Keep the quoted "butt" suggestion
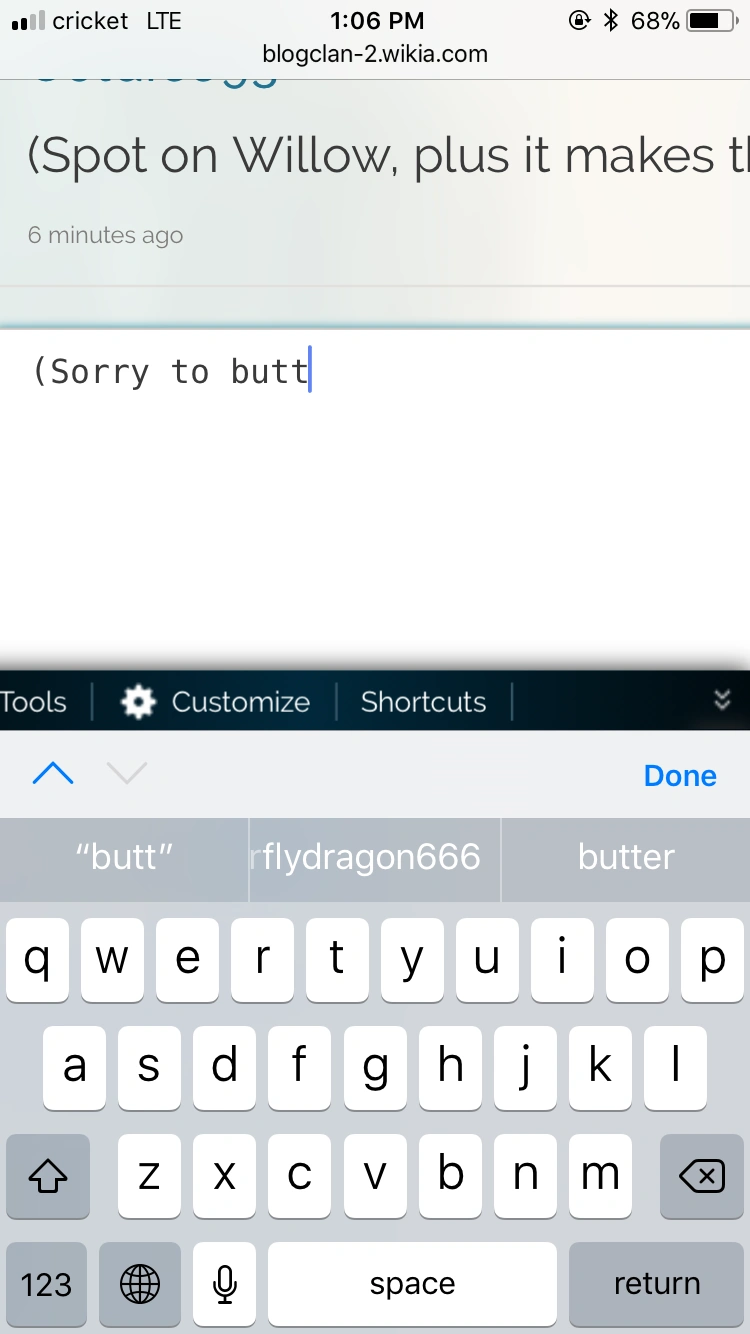Image resolution: width=750 pixels, height=1334 pixels. tap(124, 857)
